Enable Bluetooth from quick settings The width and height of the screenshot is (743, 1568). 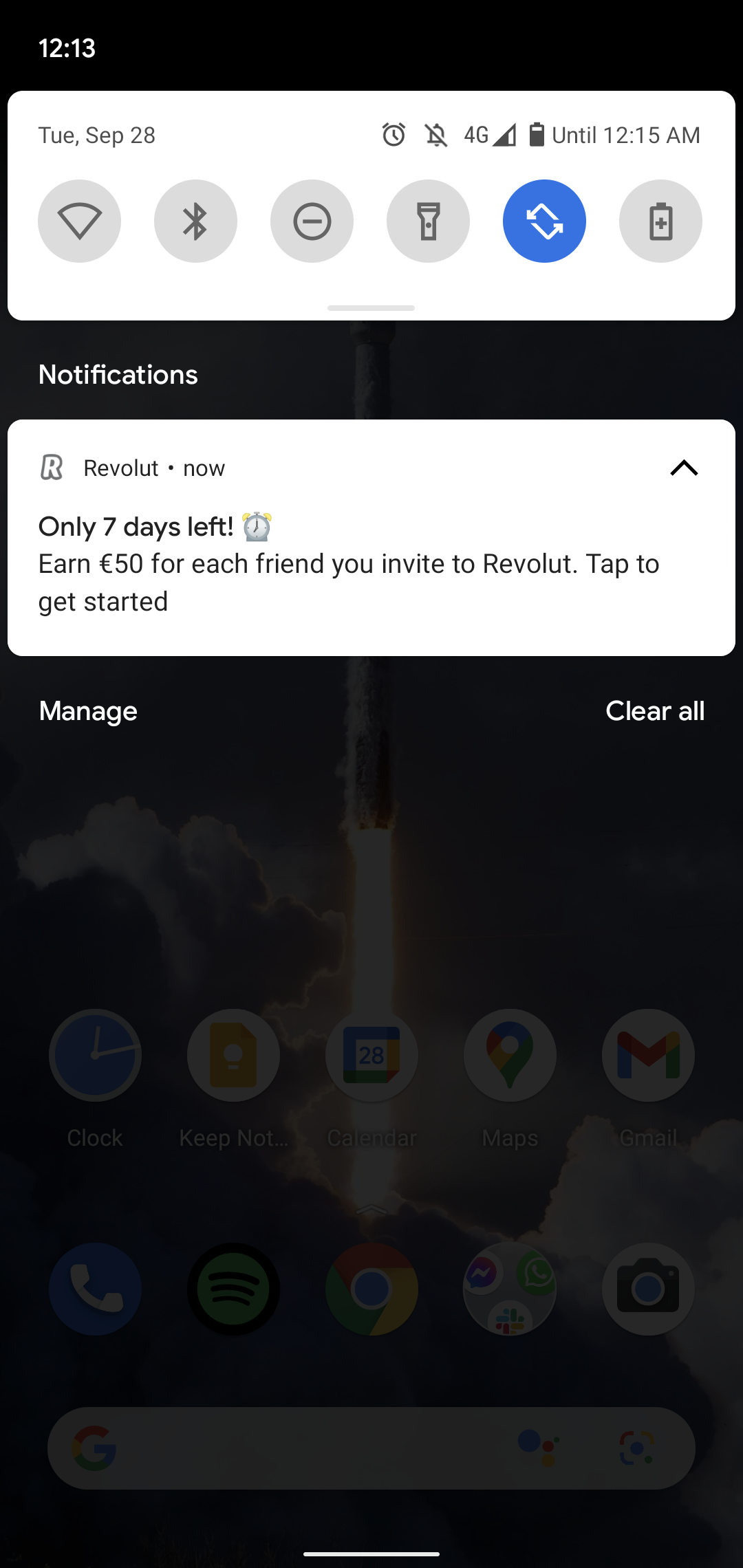pos(195,221)
